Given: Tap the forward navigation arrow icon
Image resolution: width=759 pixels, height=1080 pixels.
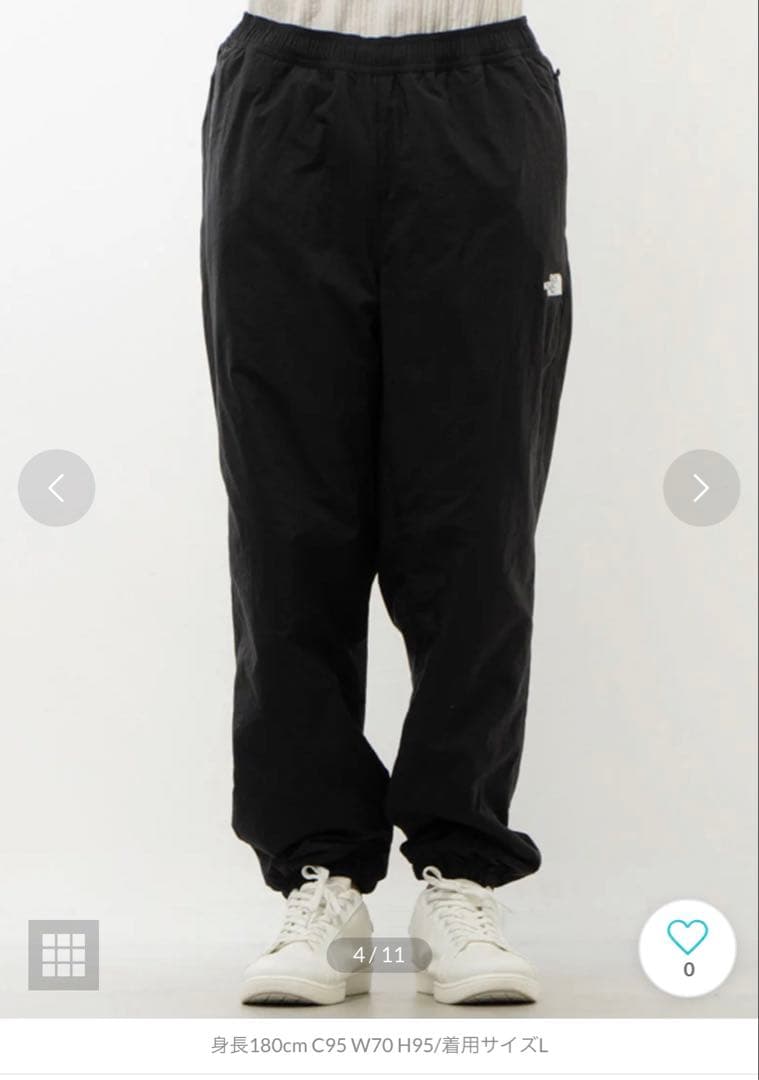Looking at the screenshot, I should coord(701,487).
